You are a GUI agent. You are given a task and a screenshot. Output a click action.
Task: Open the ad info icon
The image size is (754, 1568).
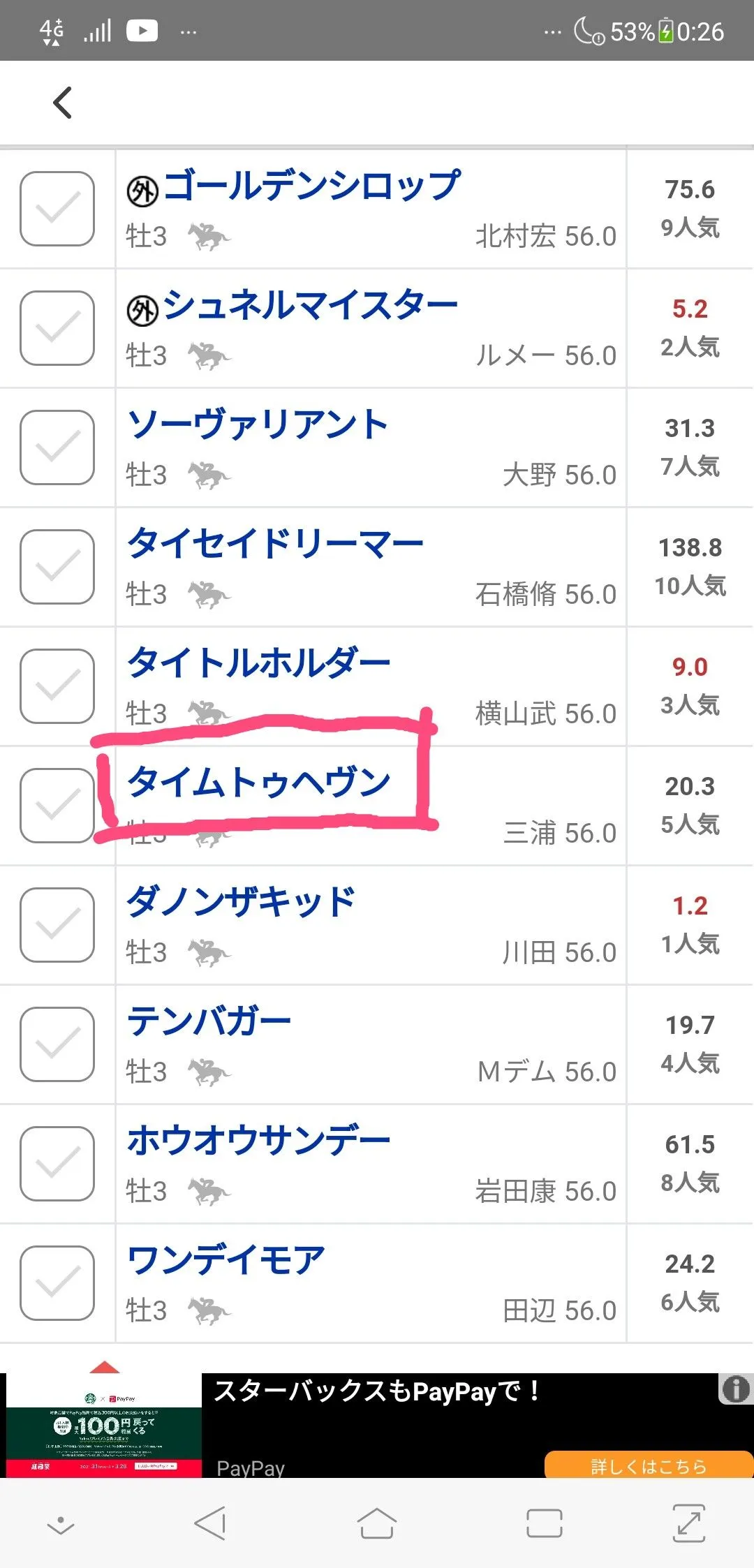(x=736, y=1389)
